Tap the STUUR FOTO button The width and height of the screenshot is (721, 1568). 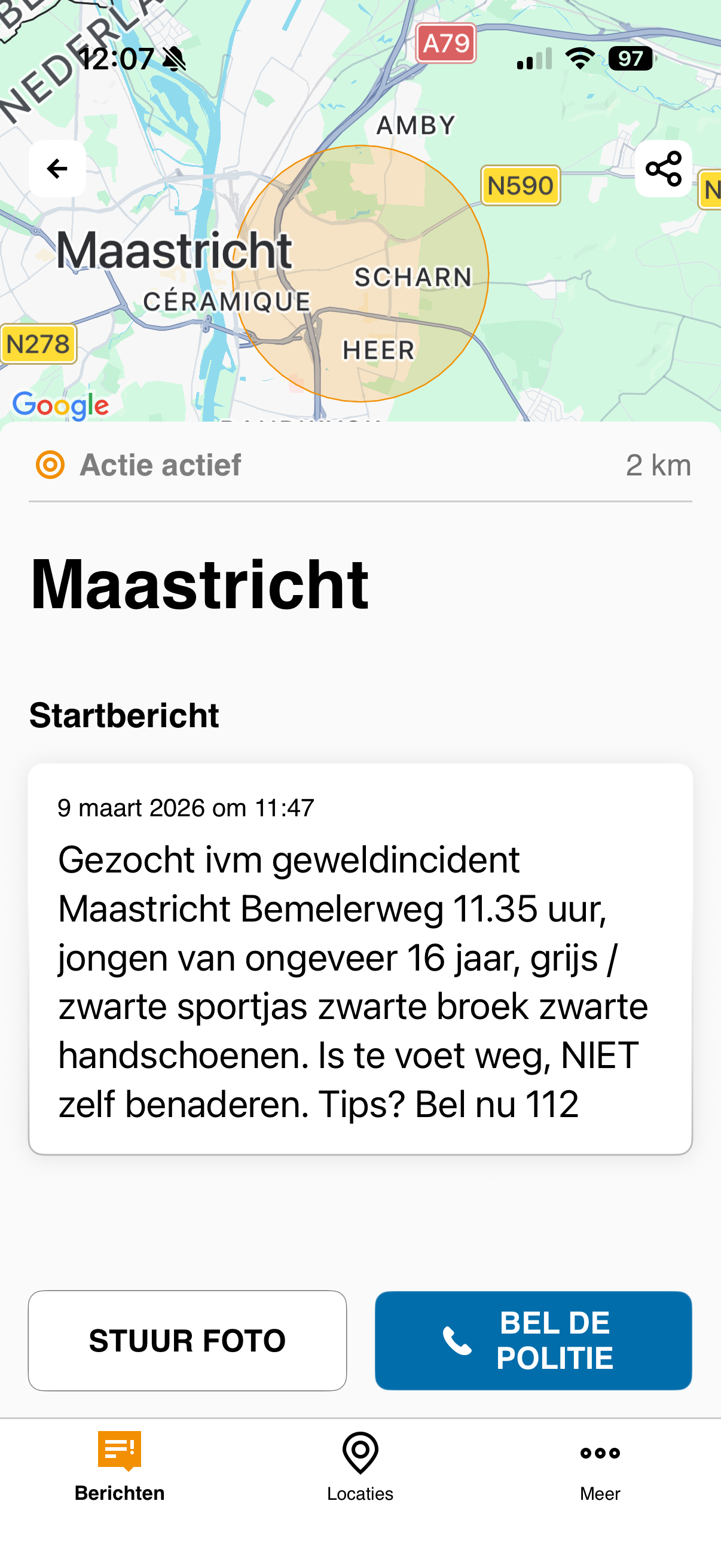187,1340
